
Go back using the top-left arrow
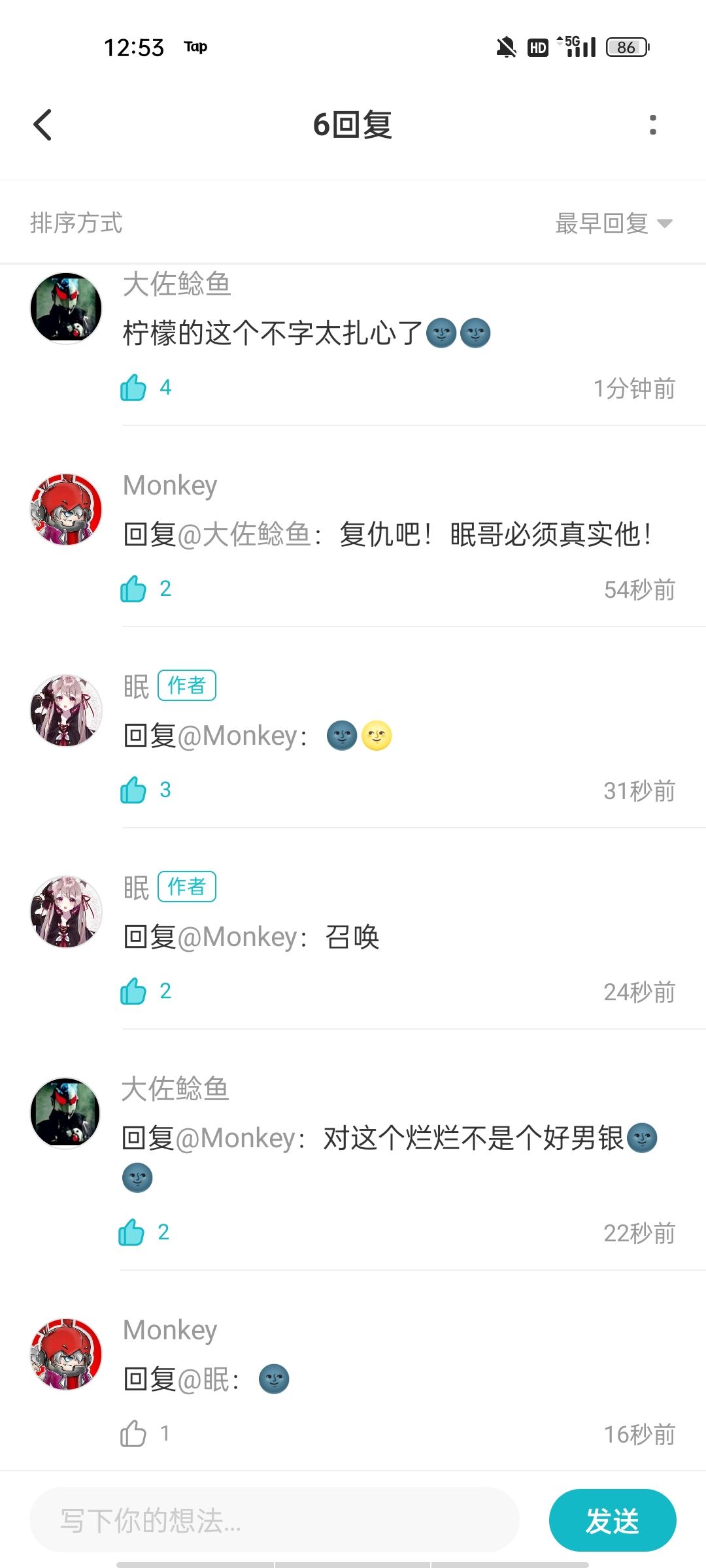pos(42,125)
